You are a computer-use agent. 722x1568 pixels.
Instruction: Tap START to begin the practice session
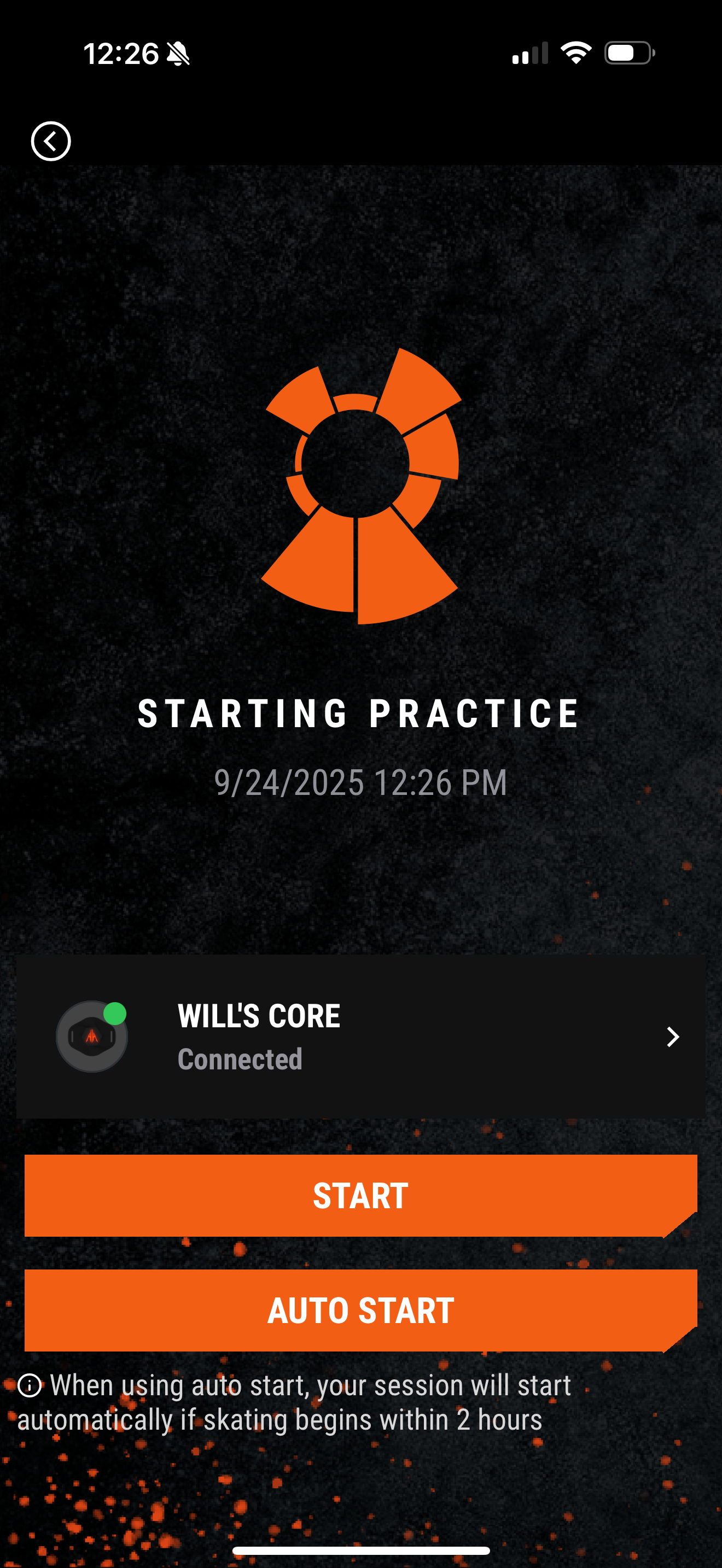point(360,1196)
